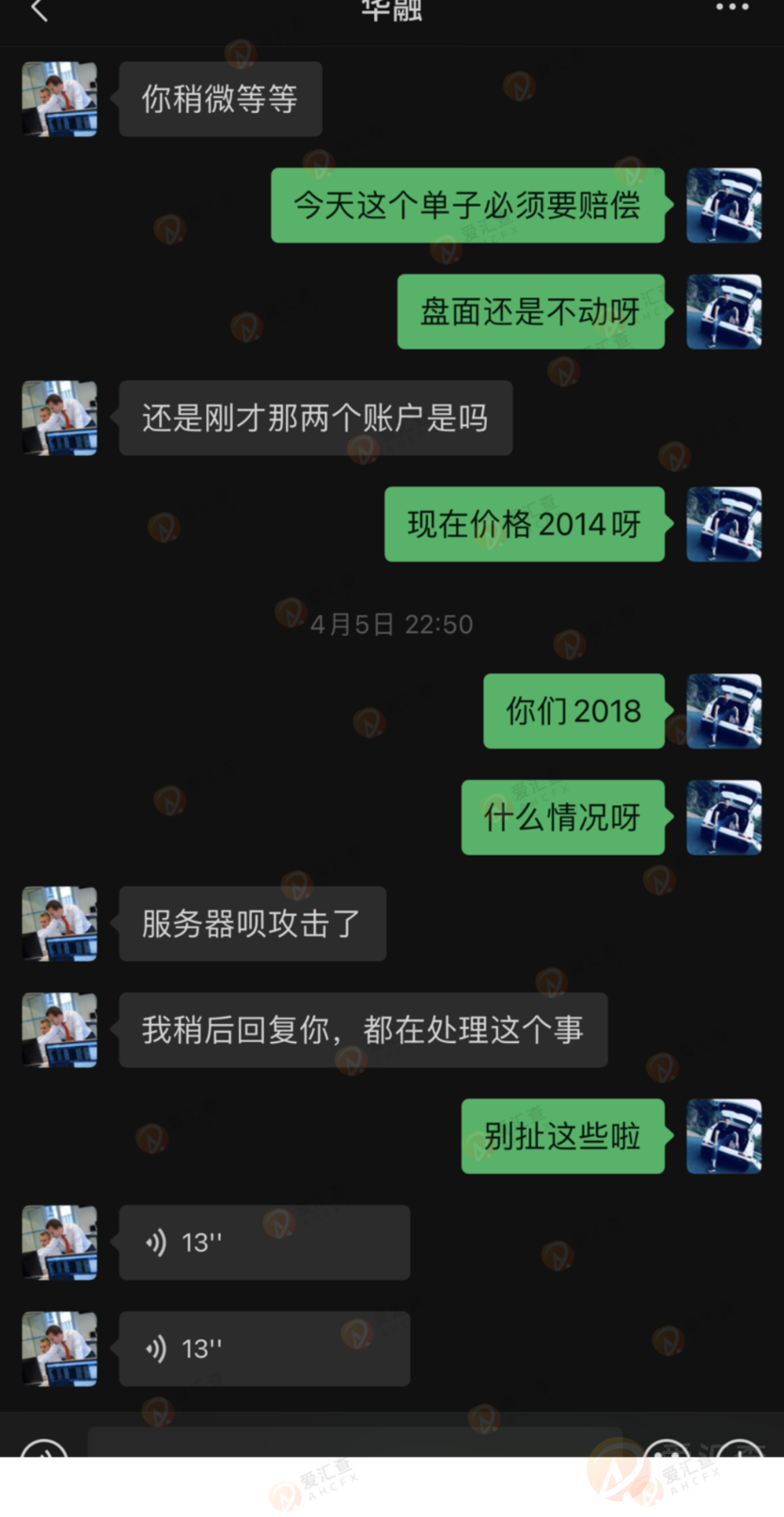
Task: Play the second 13-second voice message
Action: click(263, 1348)
